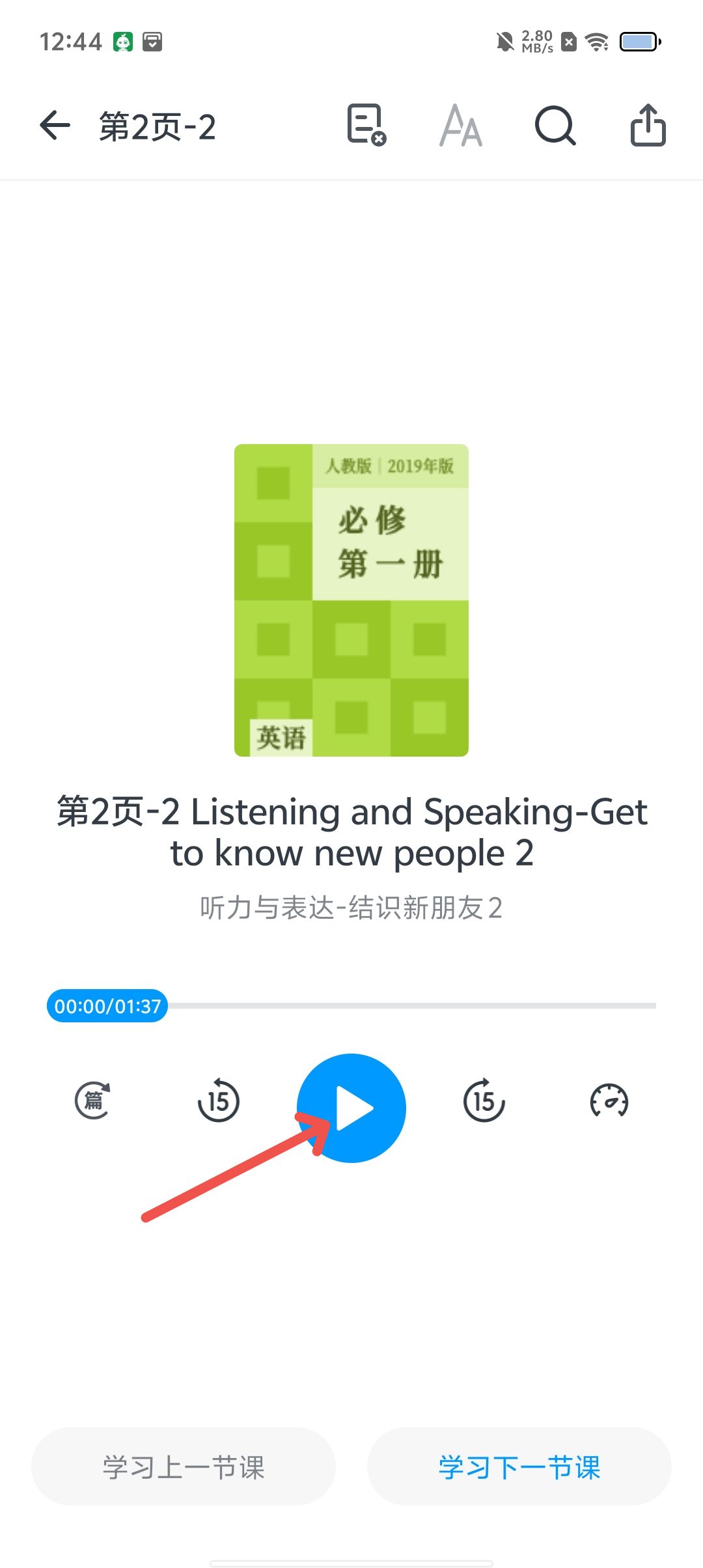Viewport: 703px width, 1568px height.
Task: Play the listening audio
Action: pos(351,1108)
